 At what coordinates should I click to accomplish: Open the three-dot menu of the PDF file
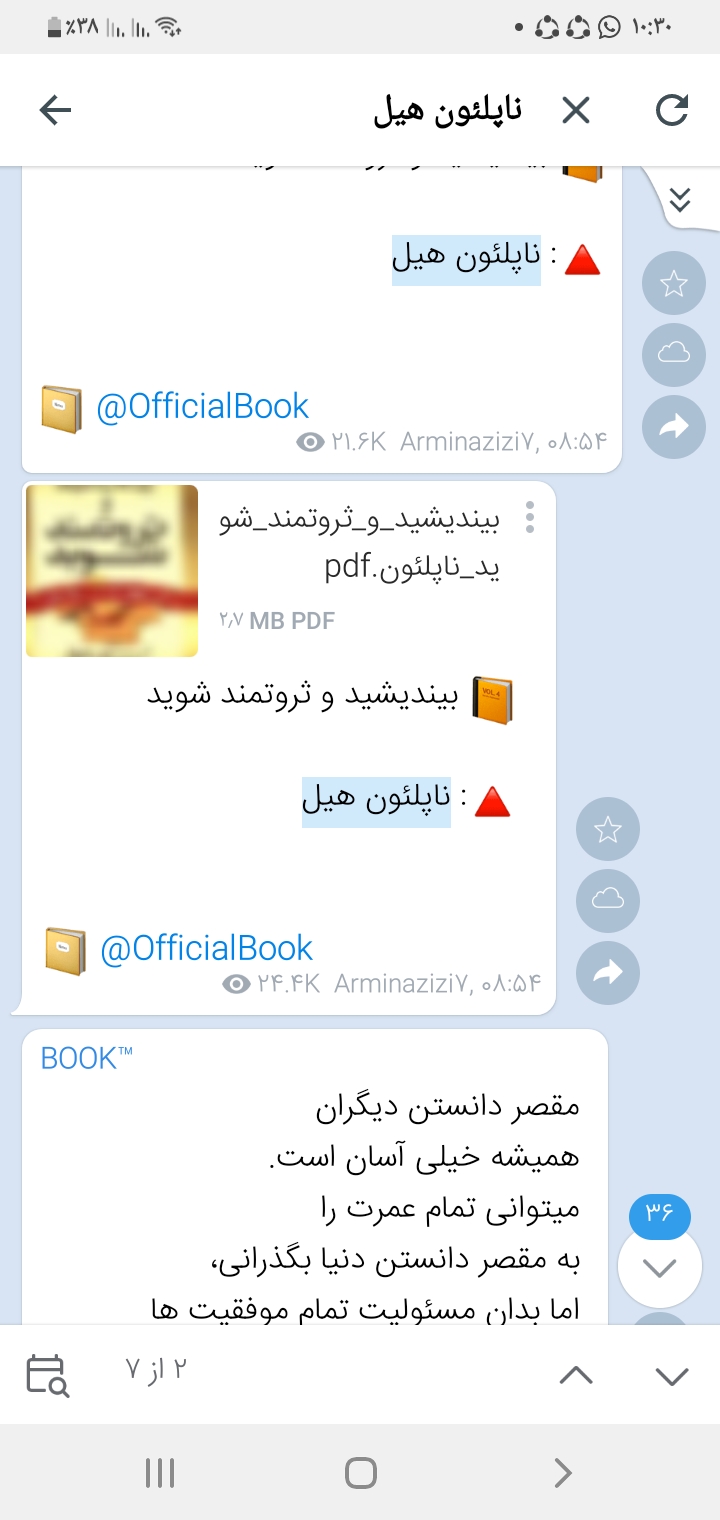coord(530,516)
